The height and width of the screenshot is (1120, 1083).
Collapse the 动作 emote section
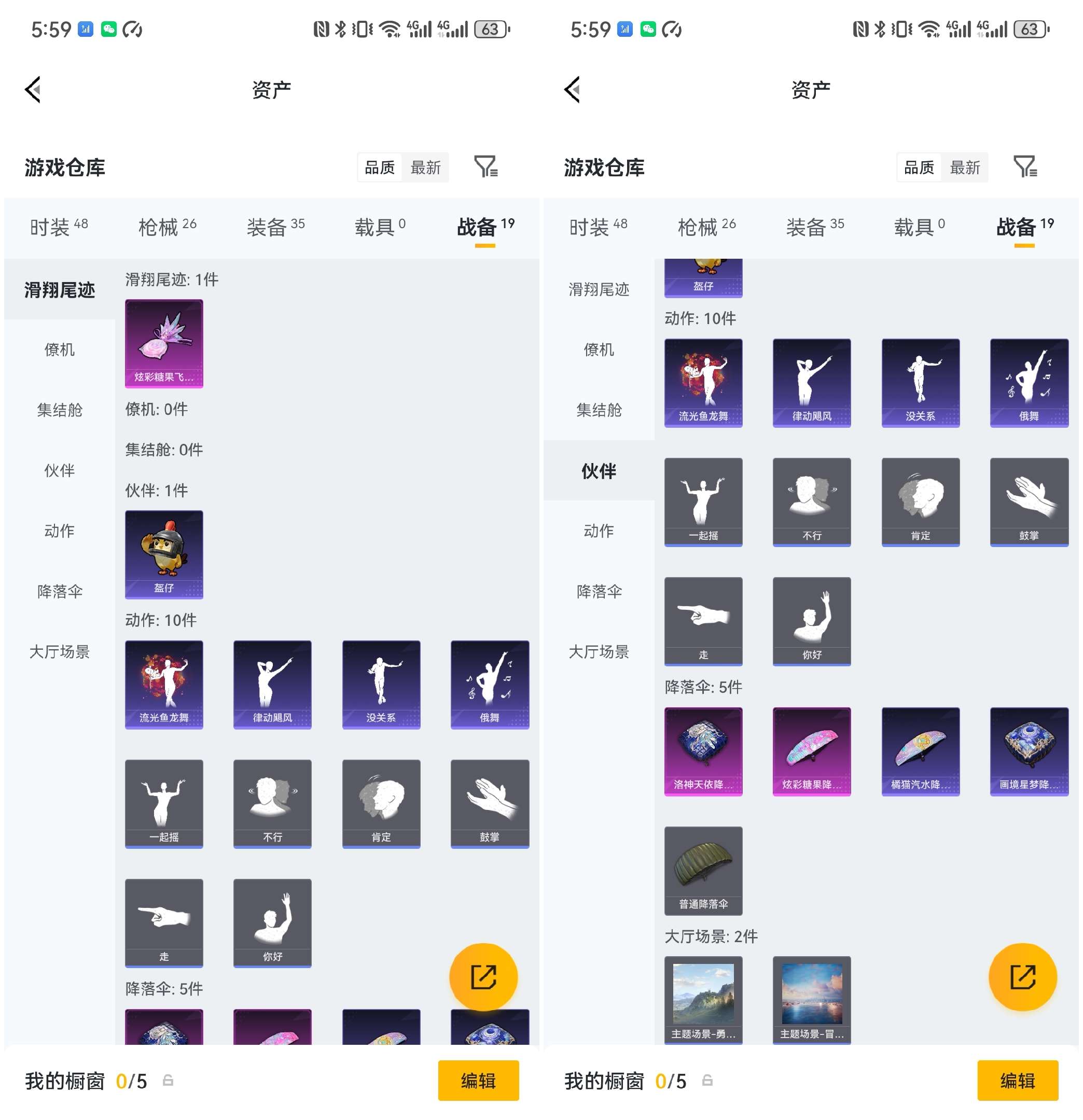[59, 531]
